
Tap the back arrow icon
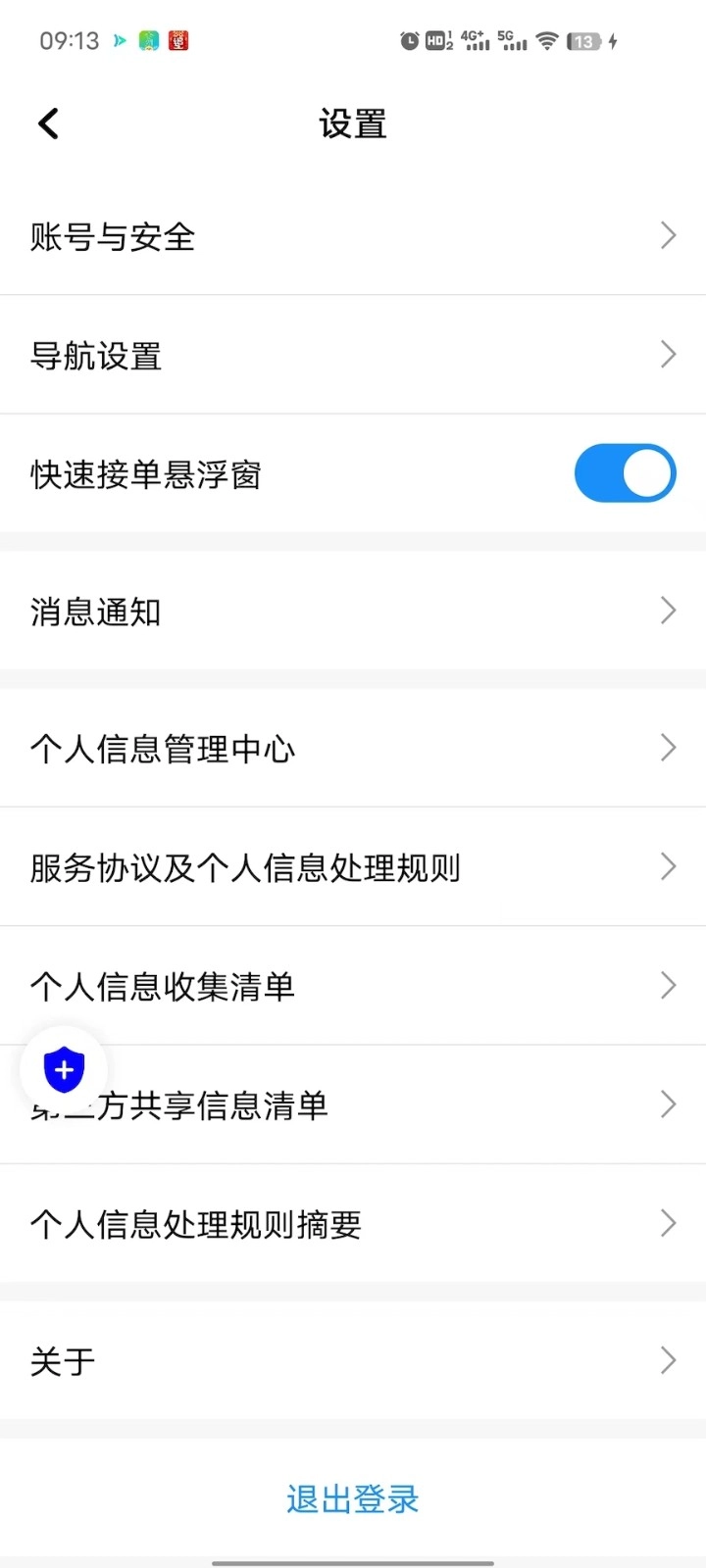tap(47, 122)
